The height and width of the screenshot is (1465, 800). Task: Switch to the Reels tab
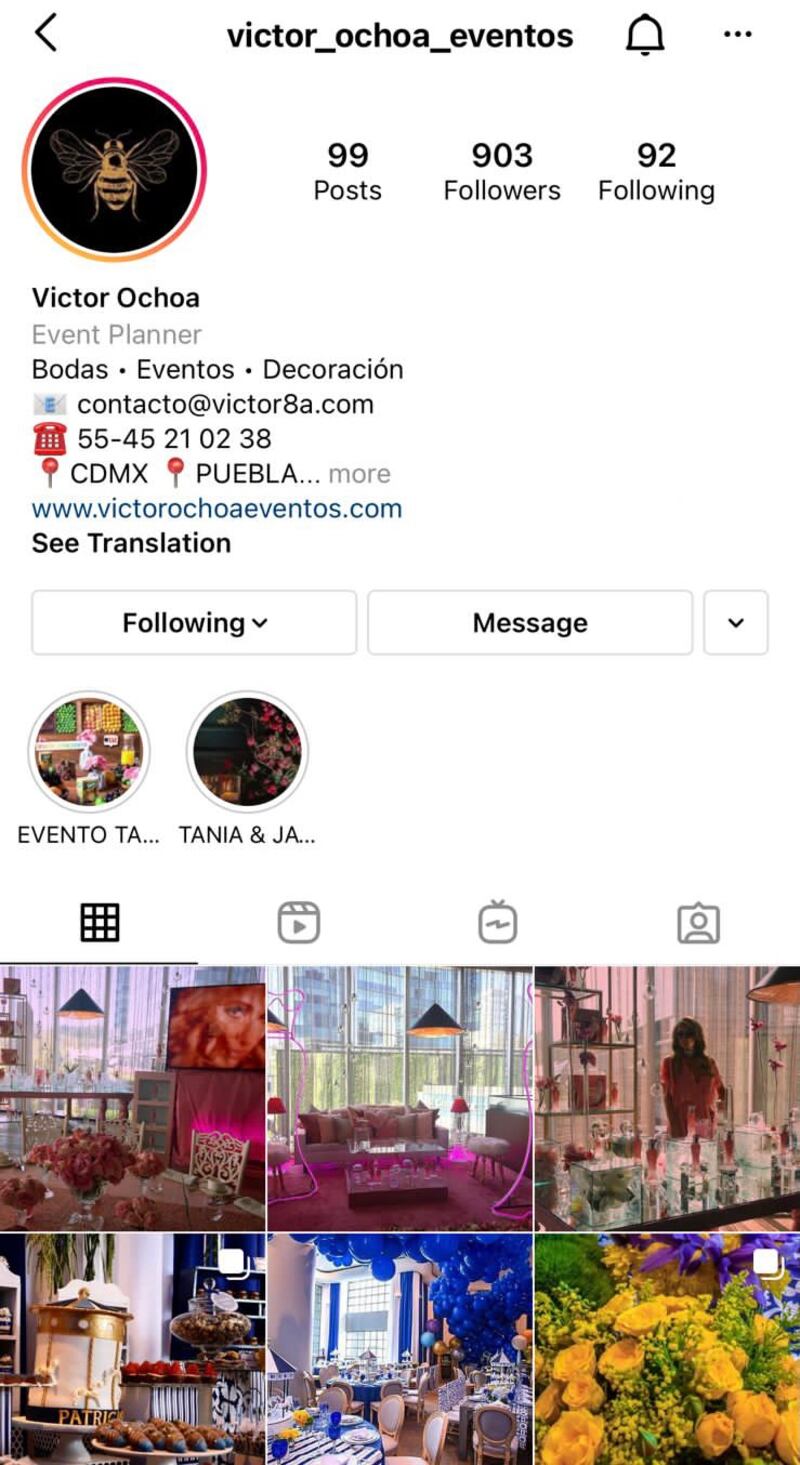(x=298, y=922)
